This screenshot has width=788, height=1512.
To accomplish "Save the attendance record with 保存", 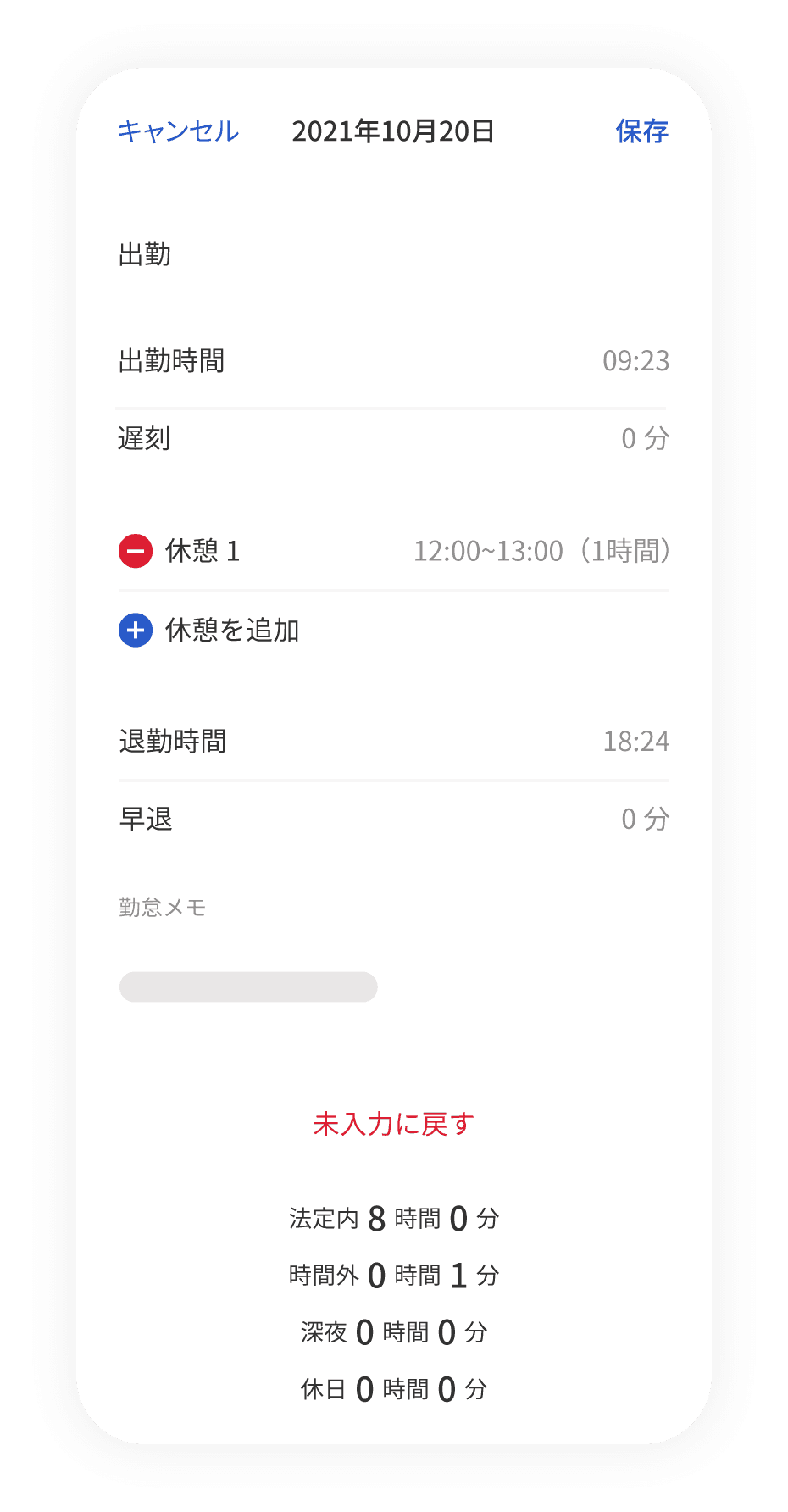I will coord(641,131).
